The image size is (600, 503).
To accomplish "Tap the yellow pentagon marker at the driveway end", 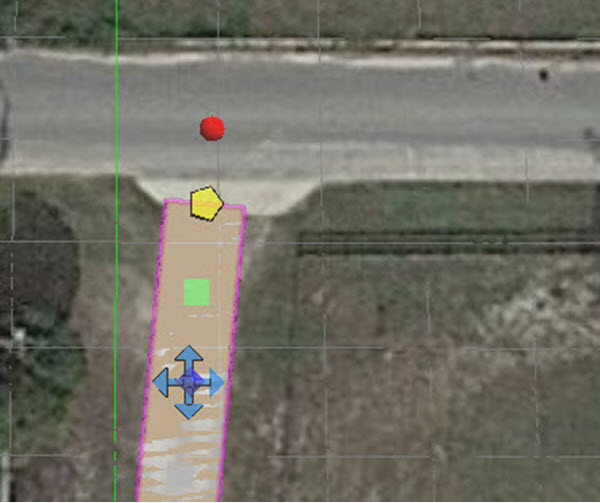I will 206,203.
